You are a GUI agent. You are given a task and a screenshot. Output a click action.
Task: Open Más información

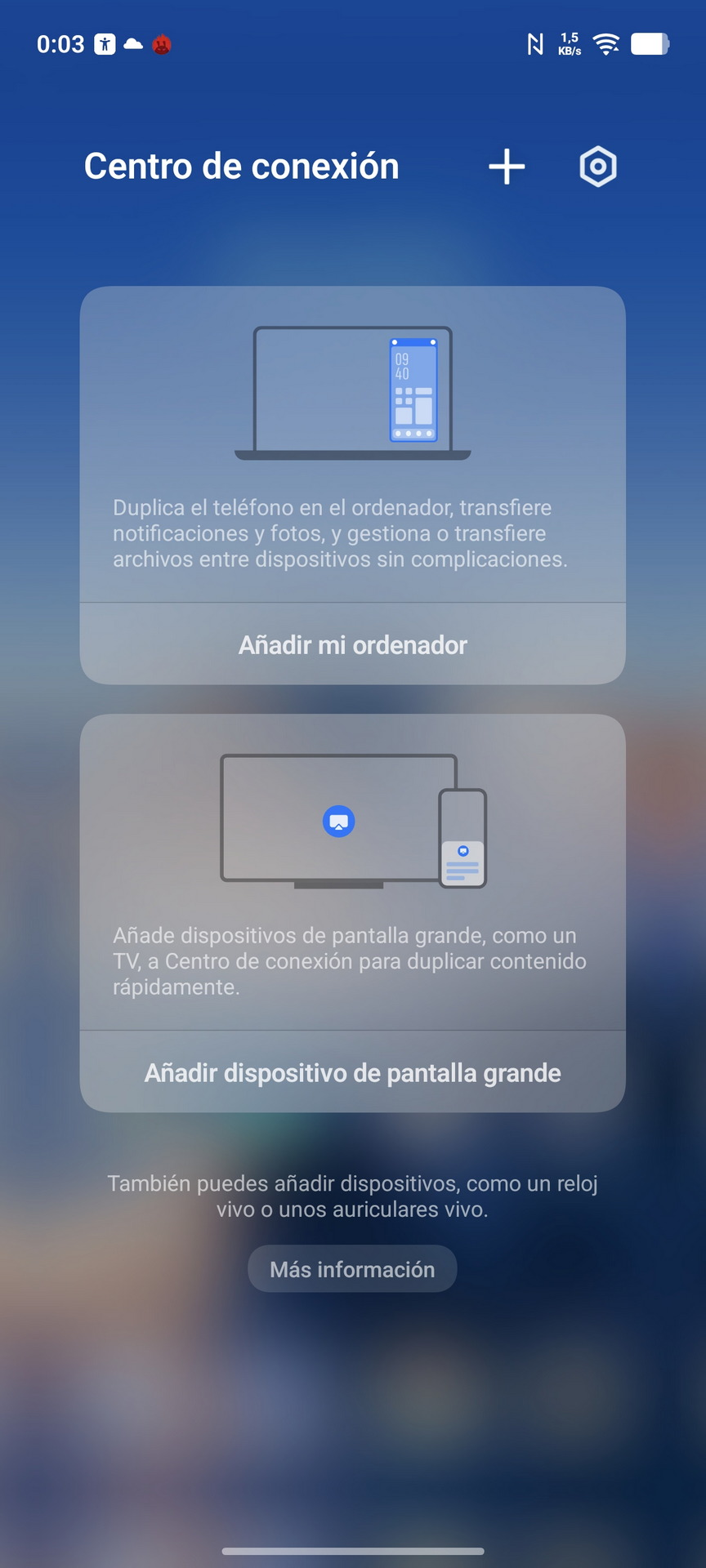click(x=352, y=1269)
